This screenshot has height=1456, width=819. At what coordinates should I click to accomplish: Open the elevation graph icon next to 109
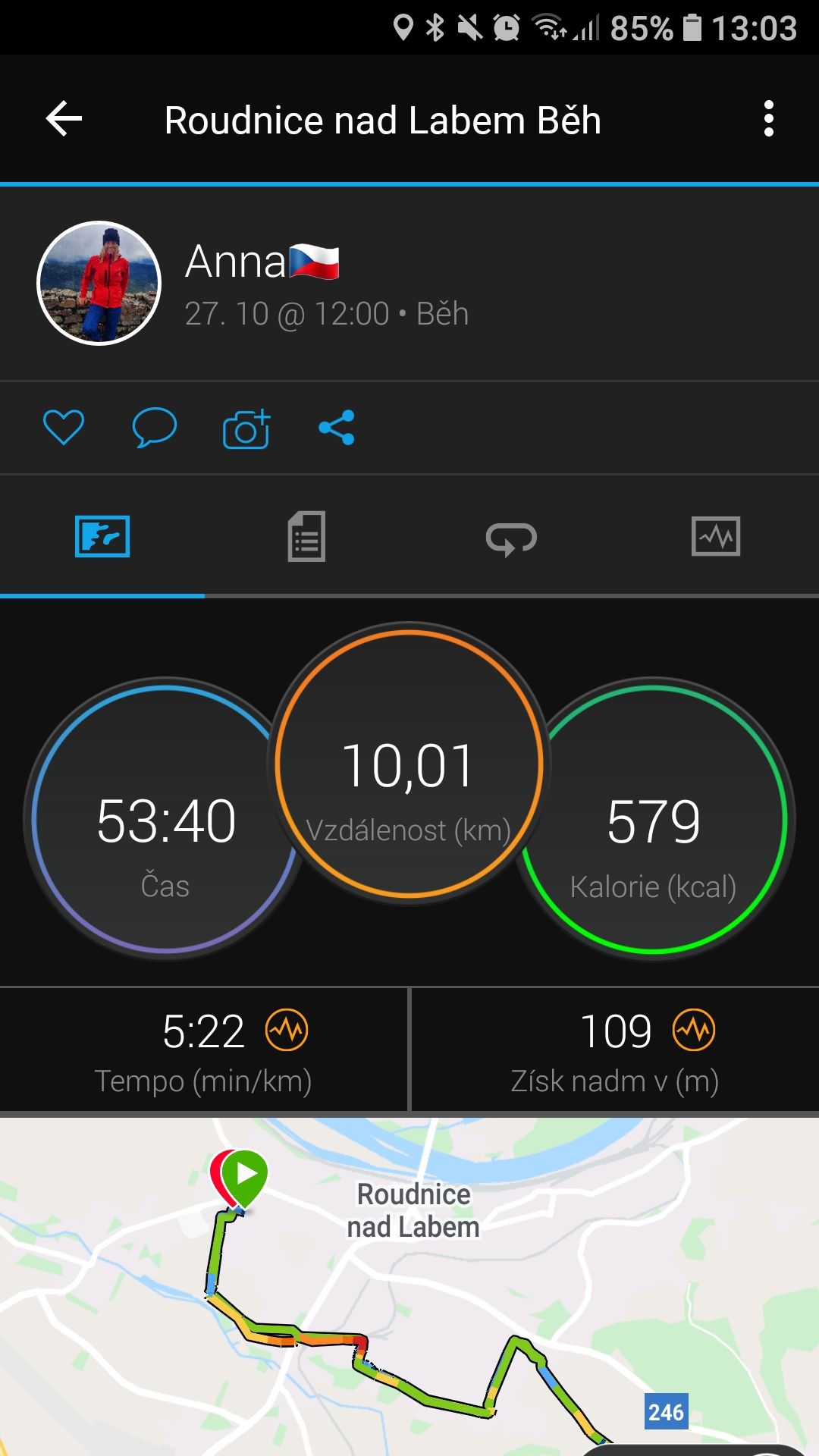(694, 1030)
